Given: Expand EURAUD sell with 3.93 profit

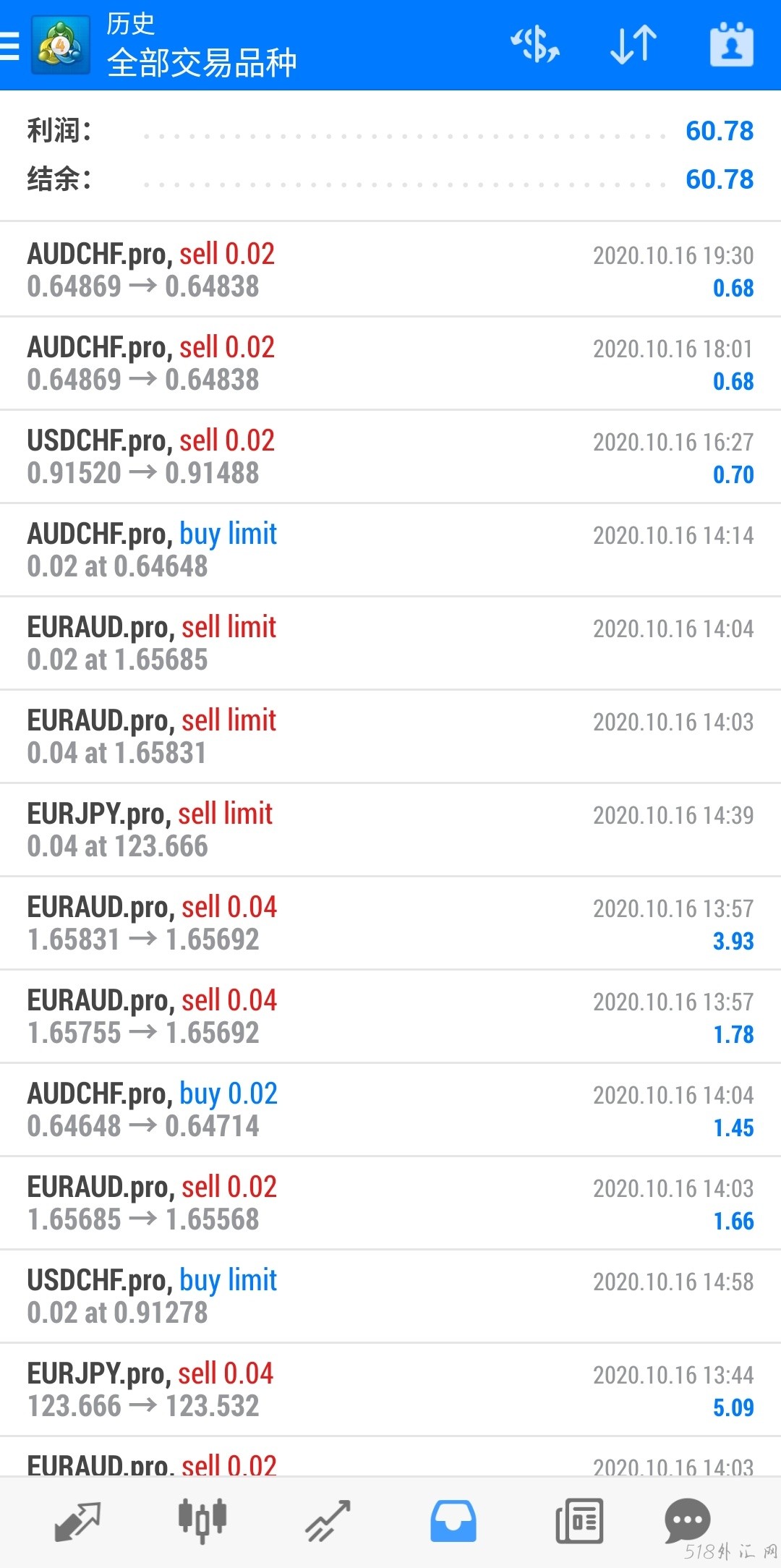Looking at the screenshot, I should tap(390, 923).
